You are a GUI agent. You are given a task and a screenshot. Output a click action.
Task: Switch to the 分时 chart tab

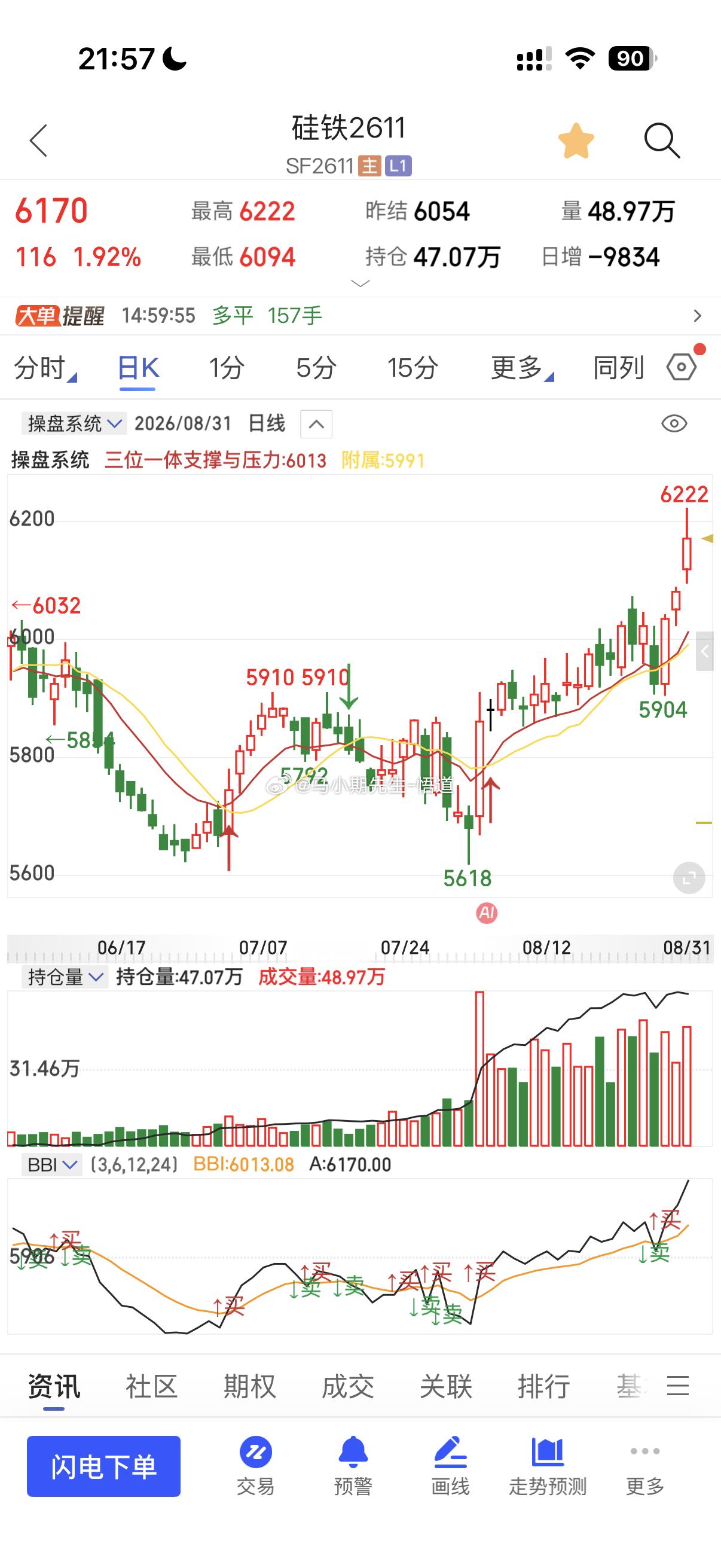click(45, 368)
